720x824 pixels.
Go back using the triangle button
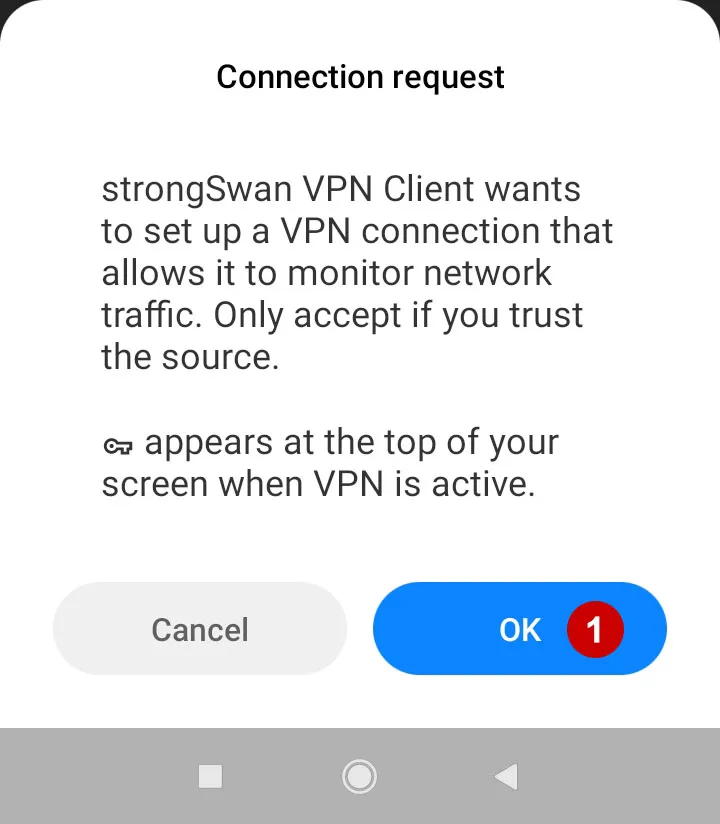tap(506, 776)
